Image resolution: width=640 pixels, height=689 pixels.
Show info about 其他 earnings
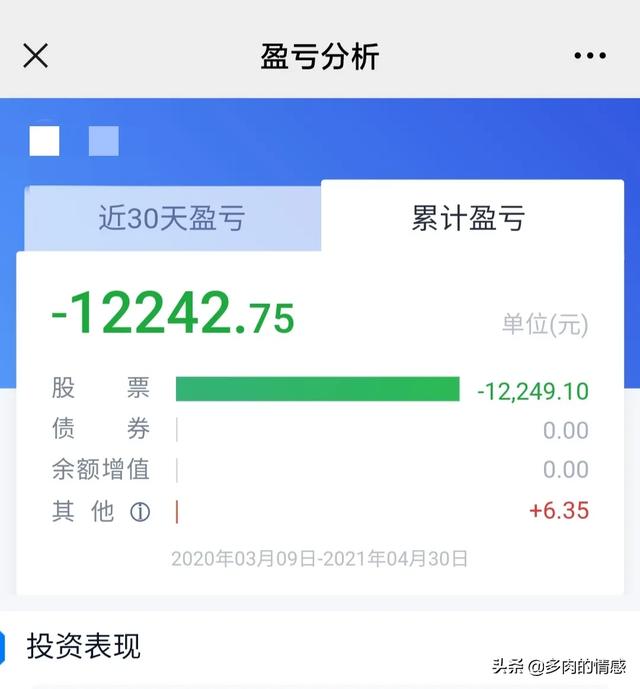(140, 512)
